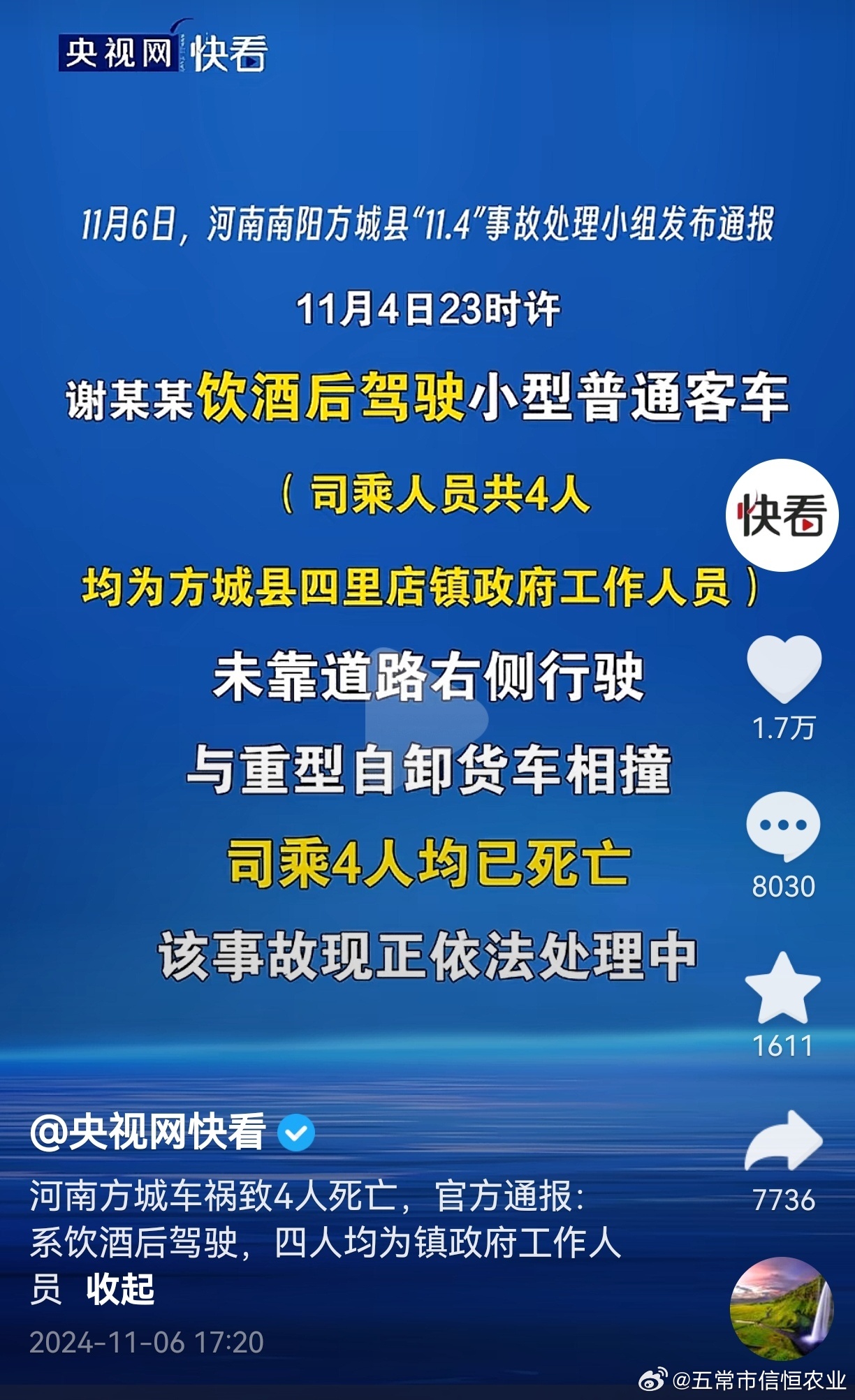Collapse the caption with 收起
The image size is (855, 1400).
point(120,1288)
